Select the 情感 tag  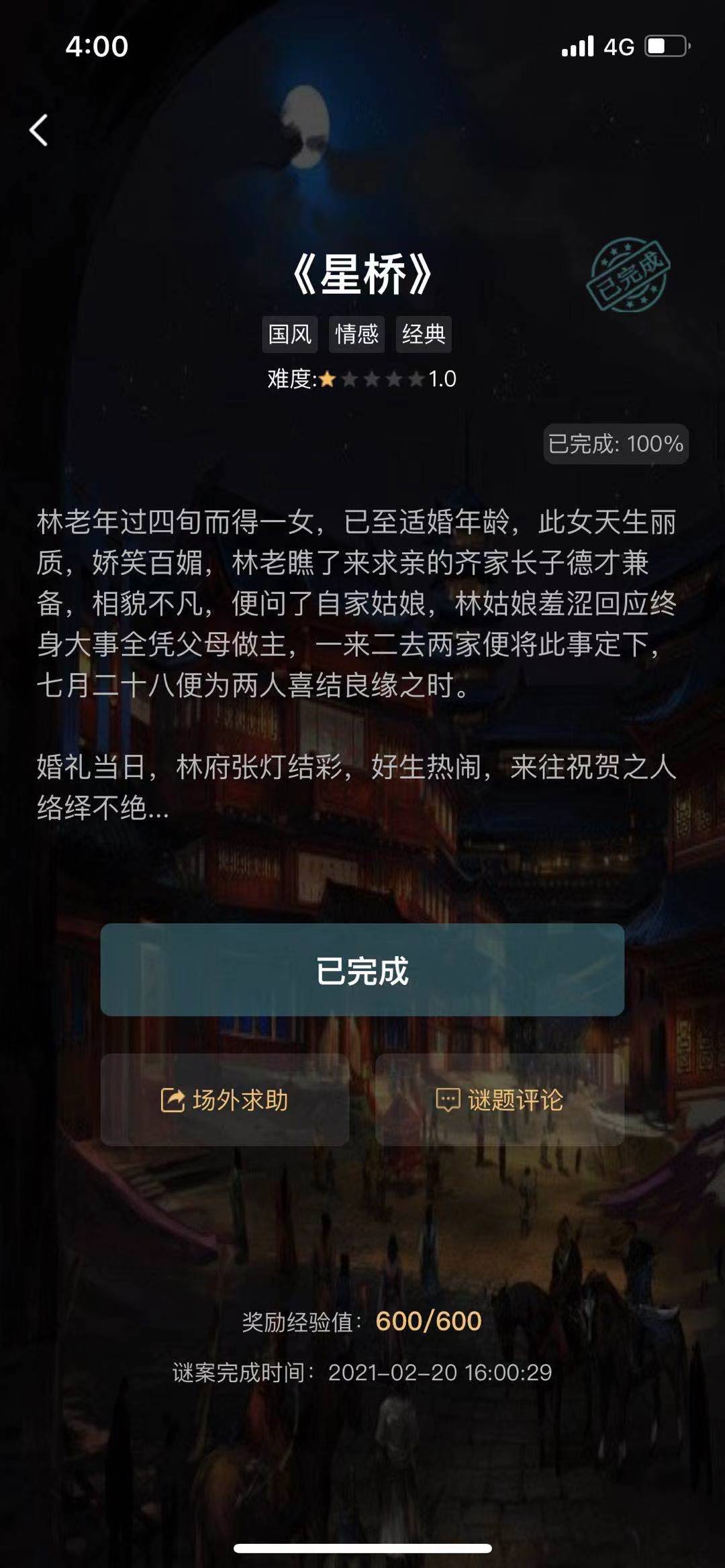pos(356,334)
